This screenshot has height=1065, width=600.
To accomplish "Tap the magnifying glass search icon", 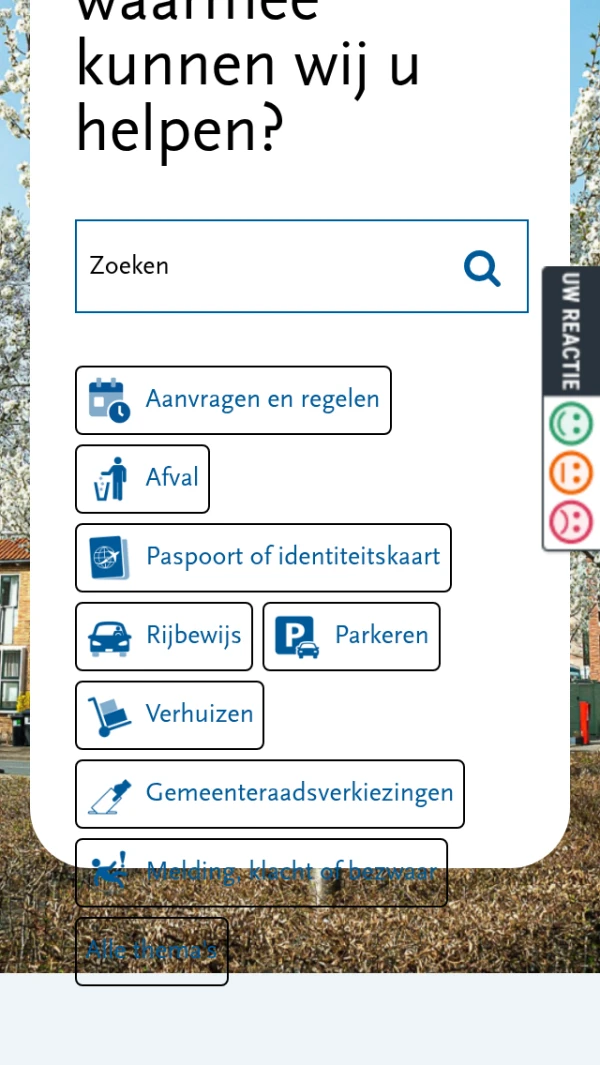I will pyautogui.click(x=482, y=268).
